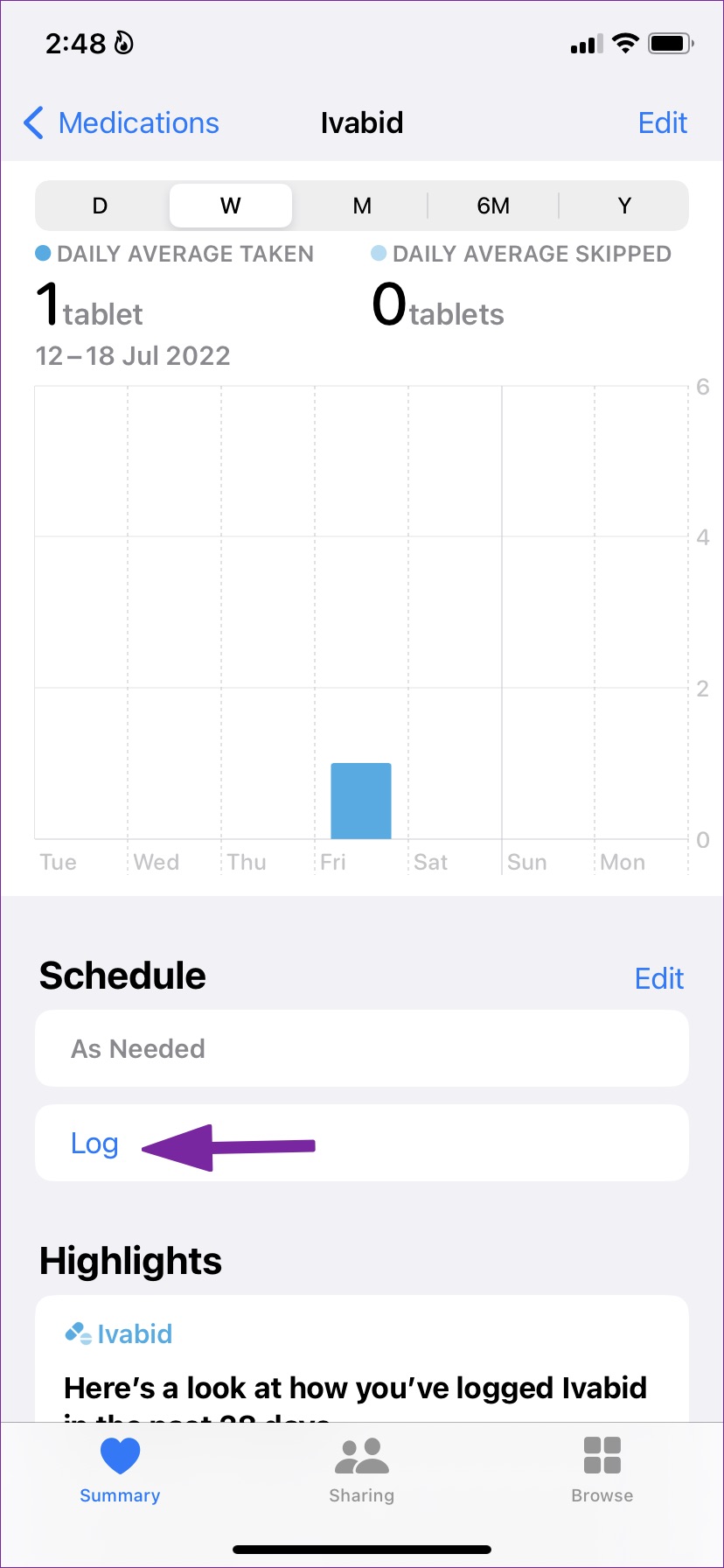Select the W week segment

[230, 206]
